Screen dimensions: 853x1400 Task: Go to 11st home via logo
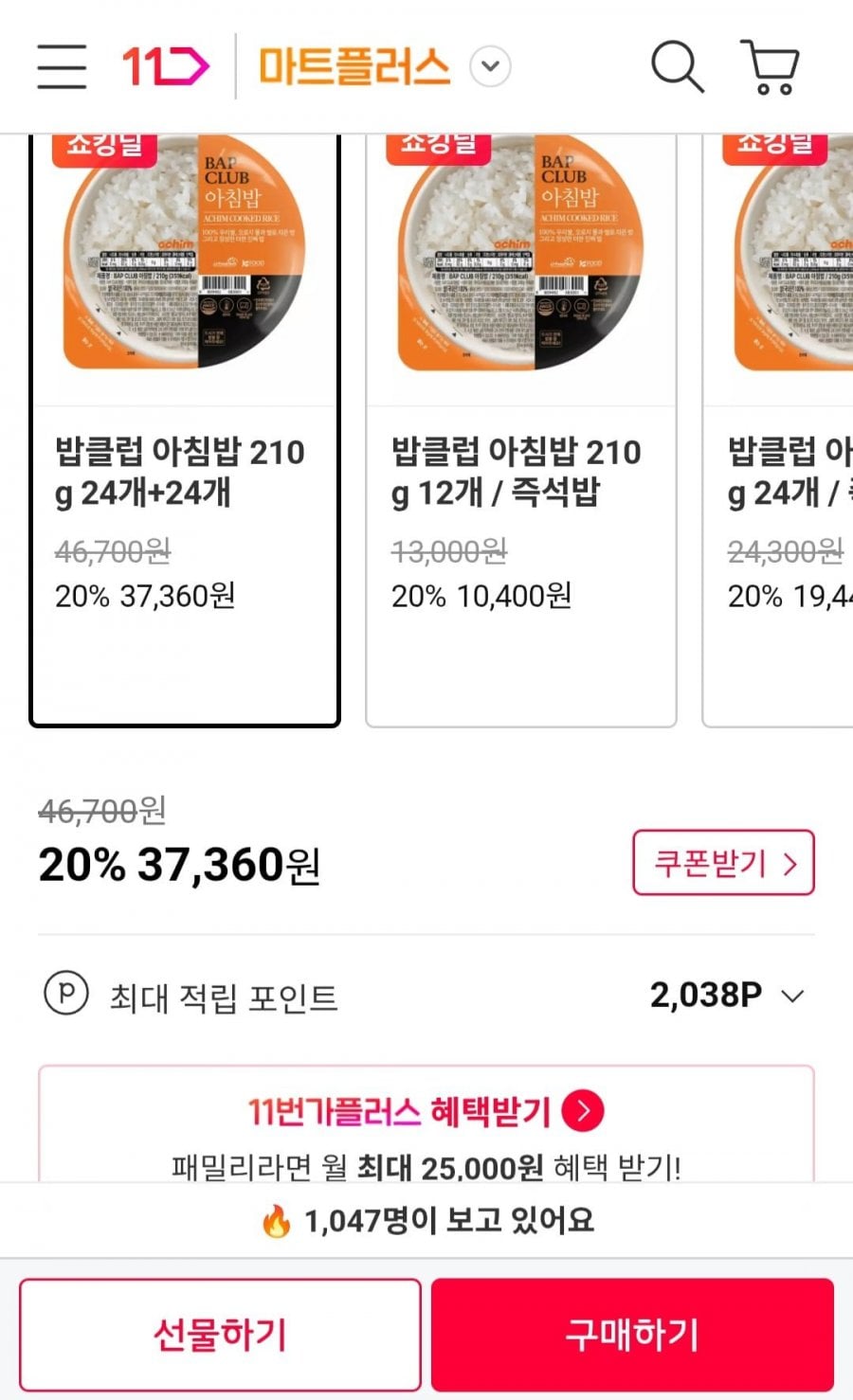(165, 66)
